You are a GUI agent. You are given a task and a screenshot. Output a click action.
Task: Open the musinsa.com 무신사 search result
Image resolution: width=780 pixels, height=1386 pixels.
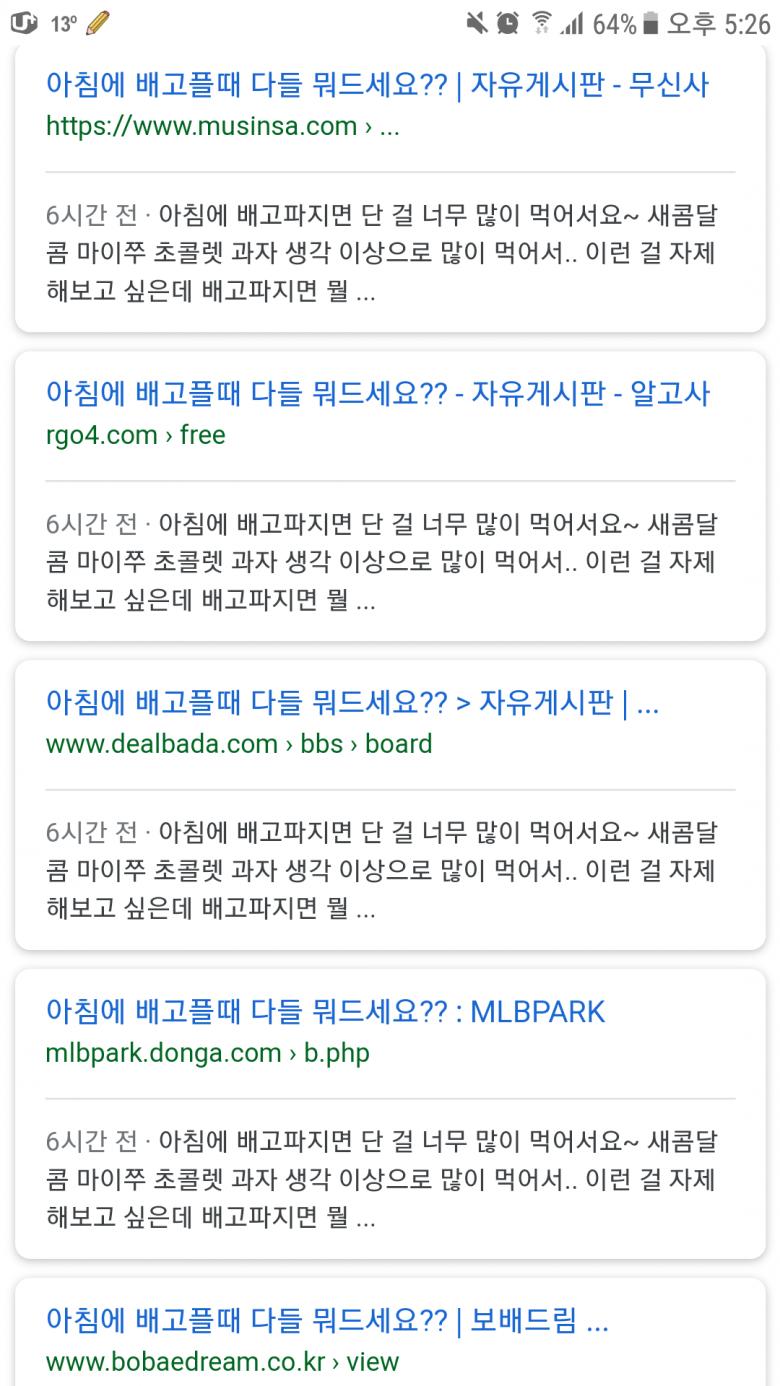377,85
